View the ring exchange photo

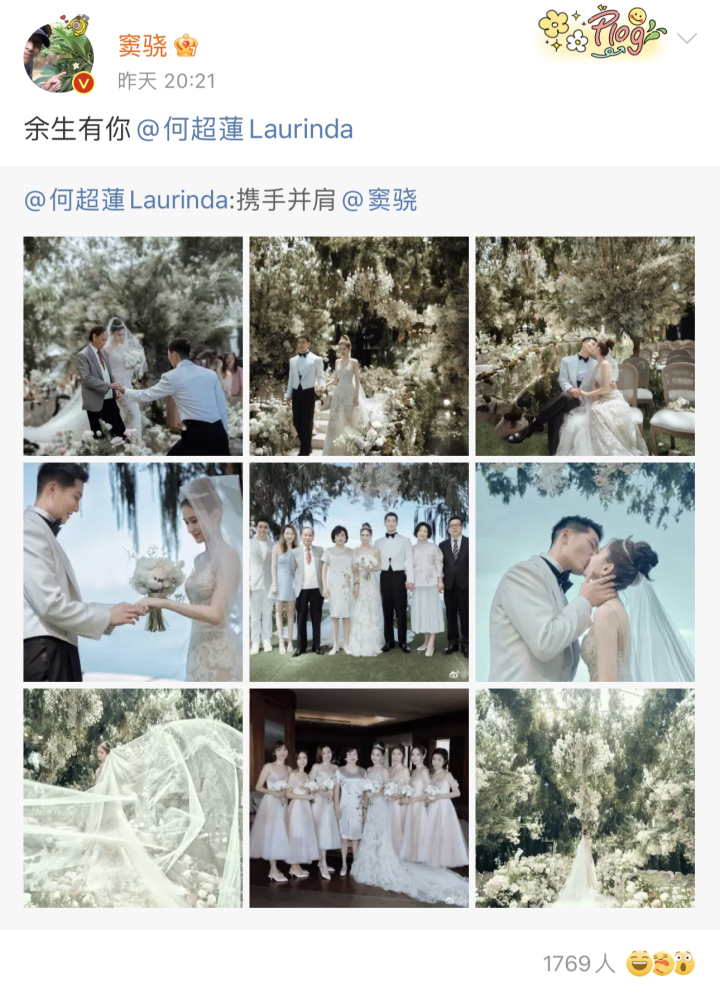pos(133,572)
